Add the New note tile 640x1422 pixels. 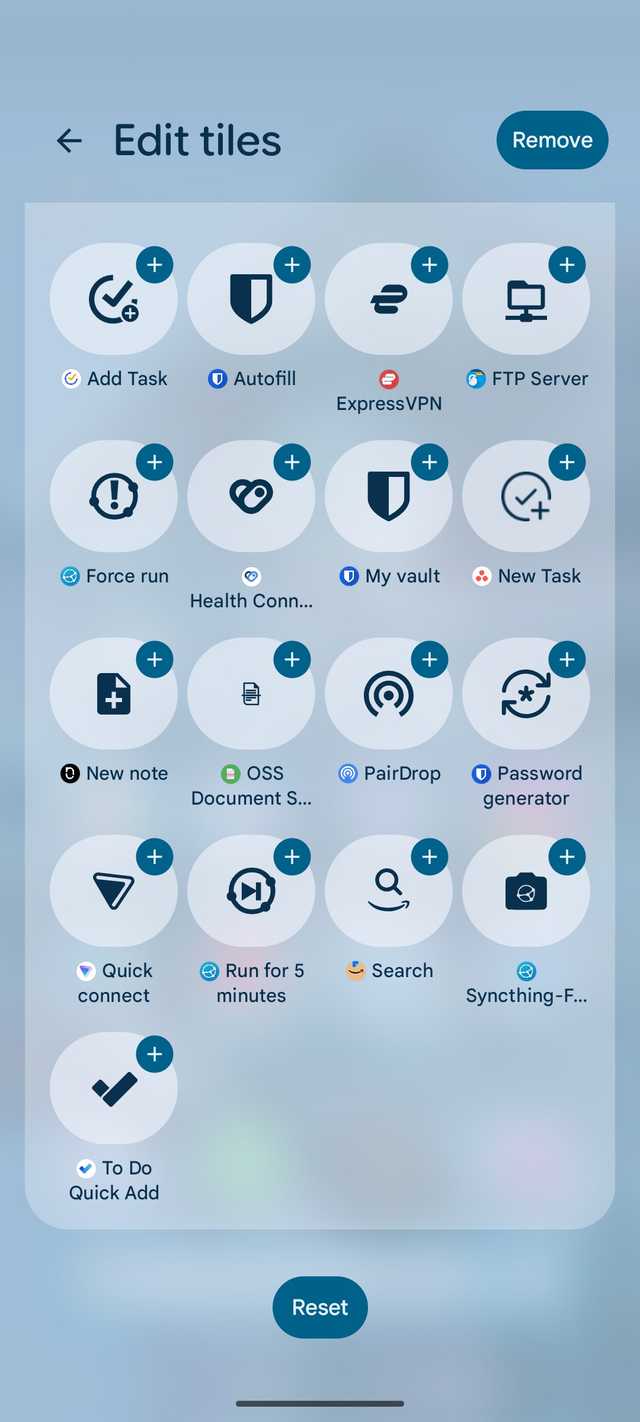click(154, 660)
